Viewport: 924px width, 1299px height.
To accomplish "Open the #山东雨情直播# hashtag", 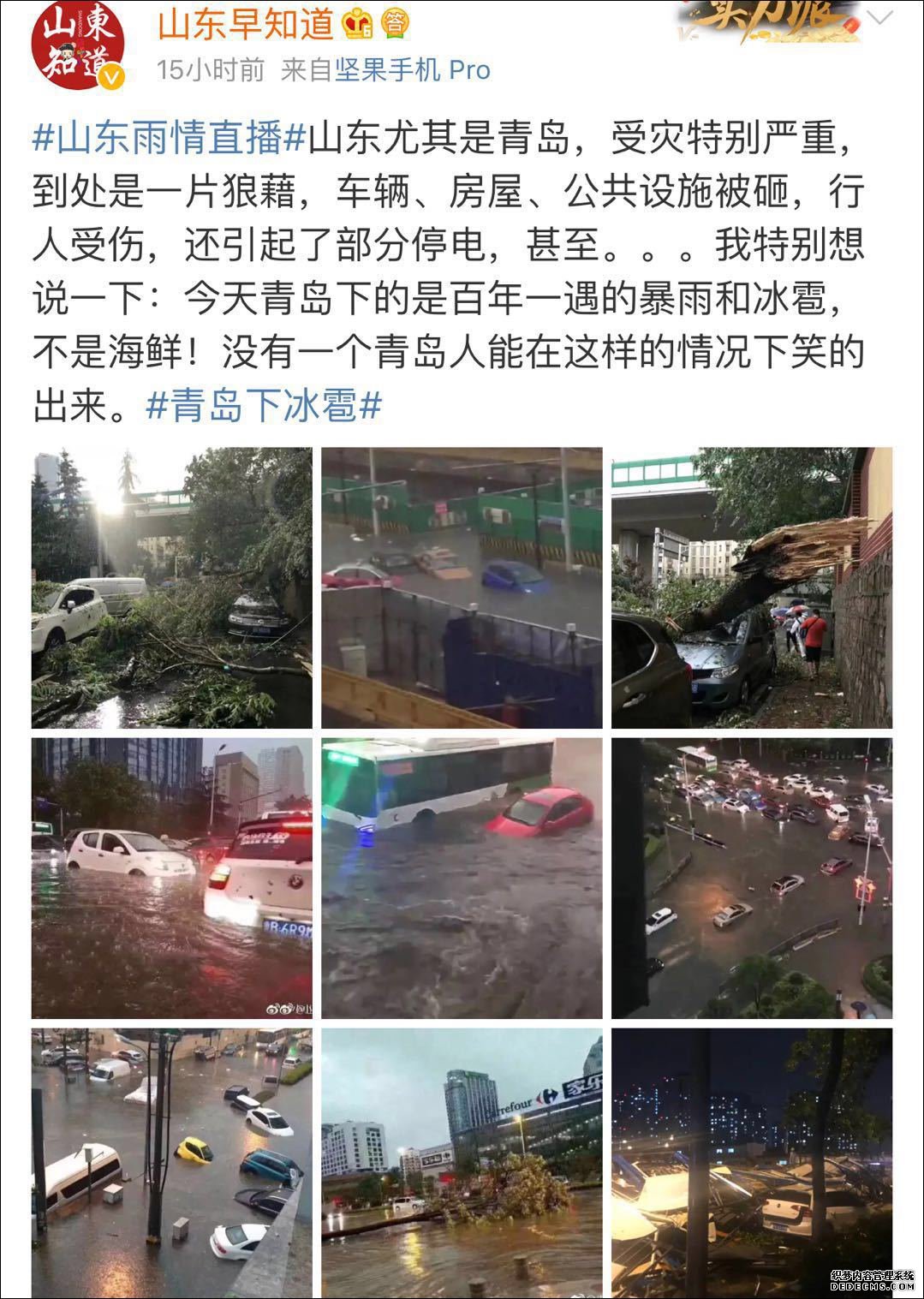I will tap(170, 138).
